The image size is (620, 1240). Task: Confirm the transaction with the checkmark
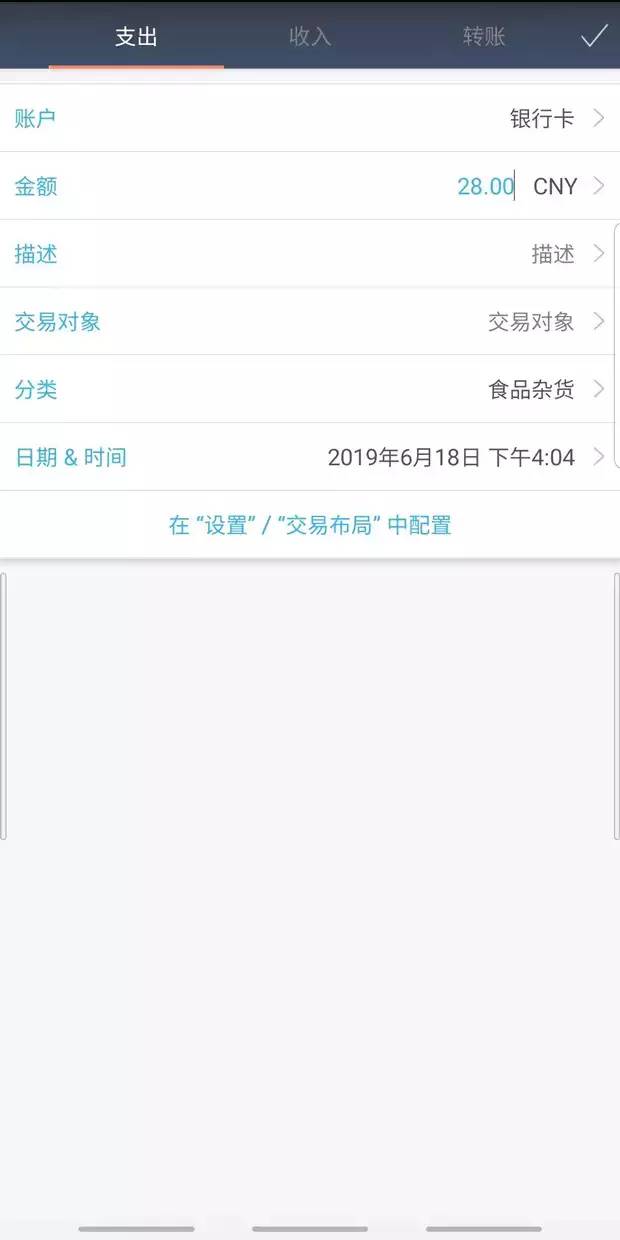pos(594,37)
